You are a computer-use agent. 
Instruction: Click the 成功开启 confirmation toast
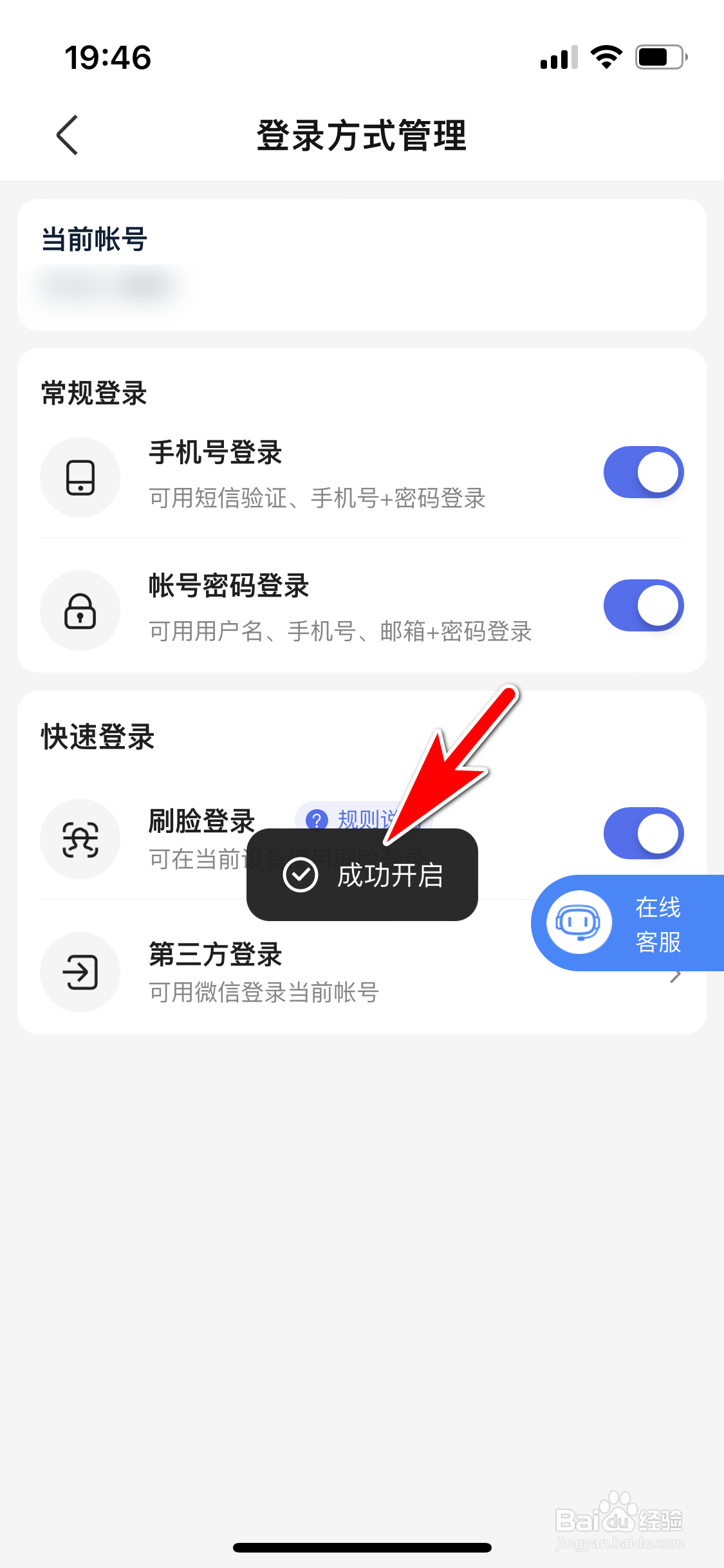(362, 875)
